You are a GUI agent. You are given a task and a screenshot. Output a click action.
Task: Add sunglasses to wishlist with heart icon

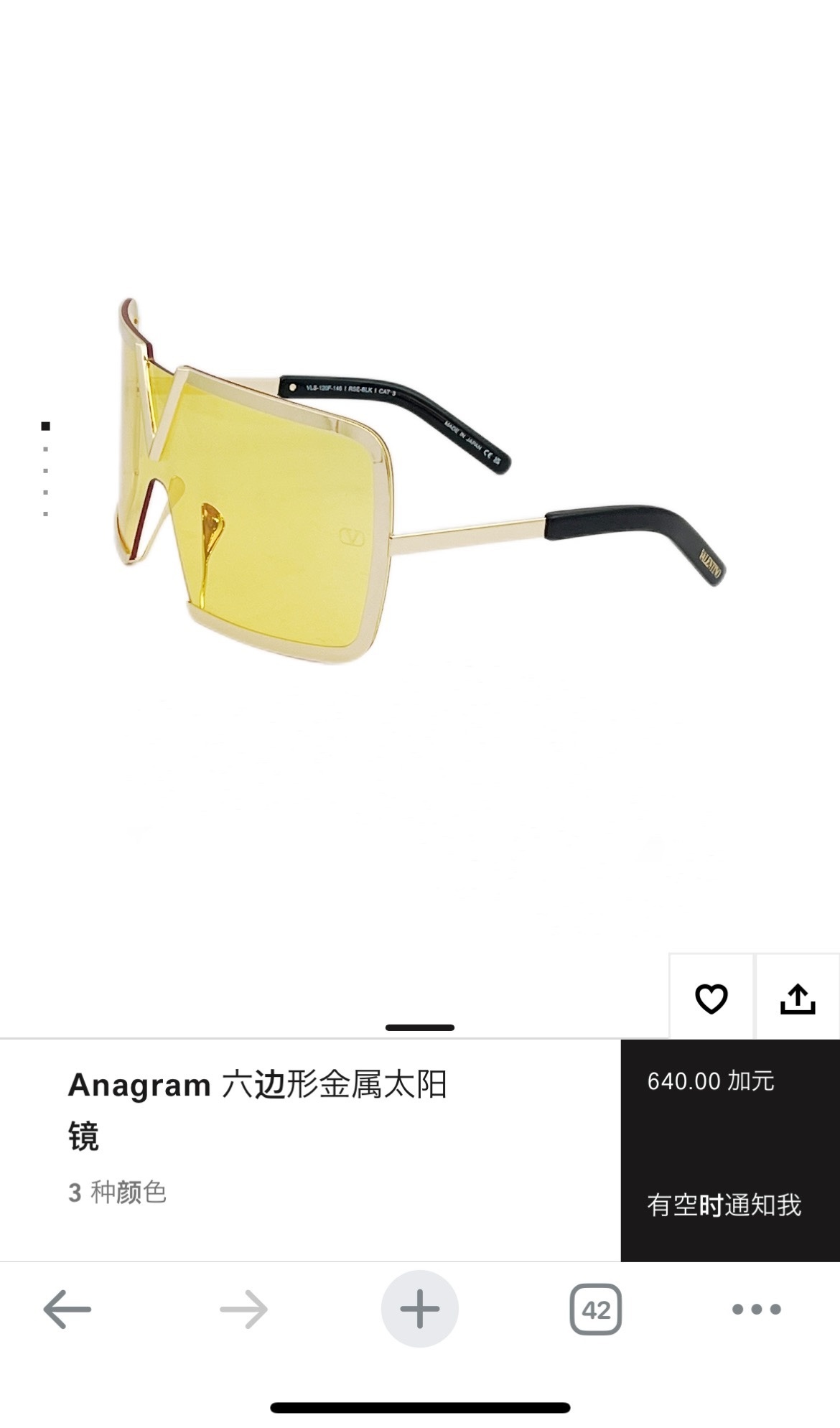(x=711, y=998)
